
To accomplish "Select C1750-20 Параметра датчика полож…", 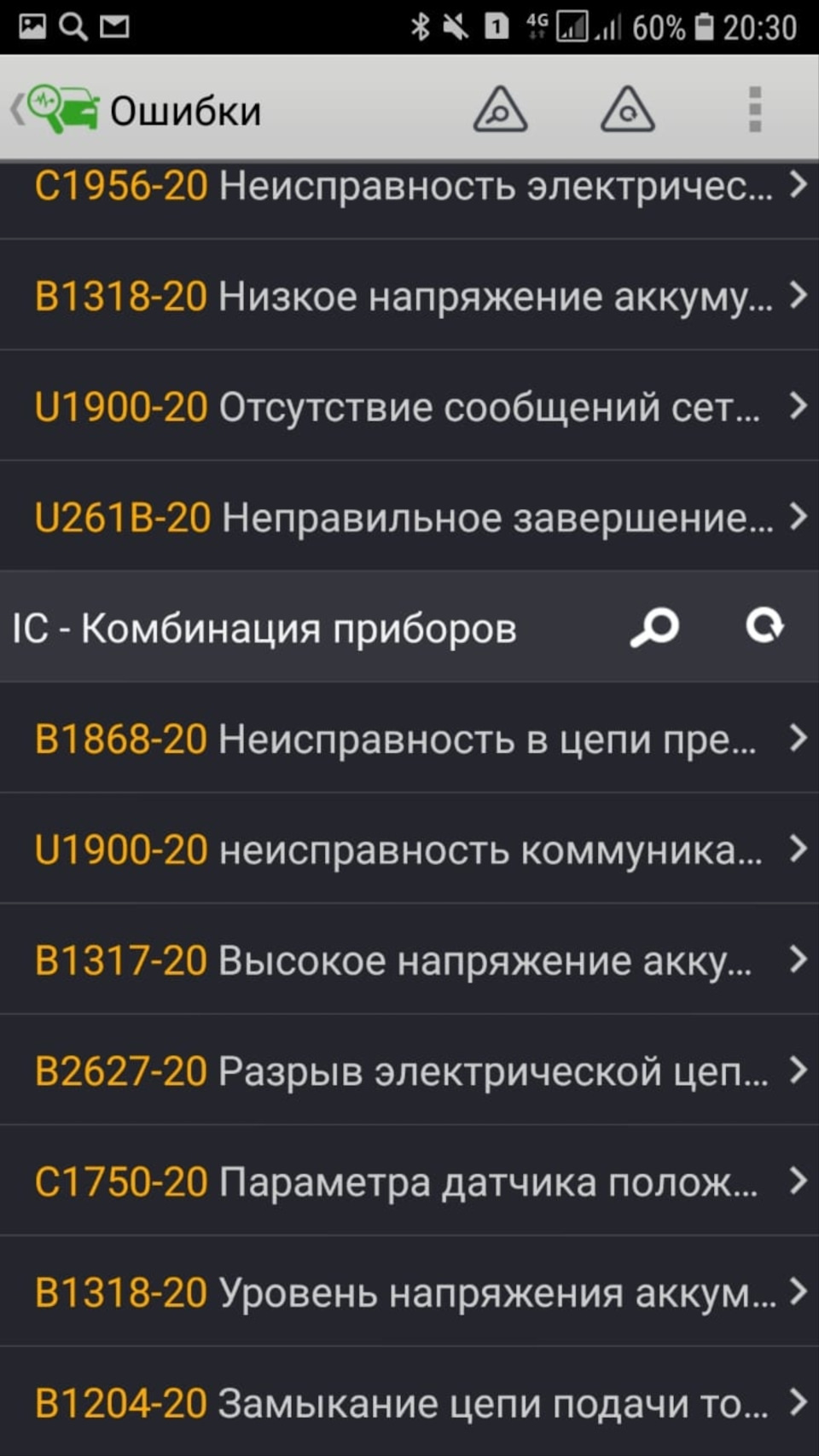I will (x=409, y=1181).
